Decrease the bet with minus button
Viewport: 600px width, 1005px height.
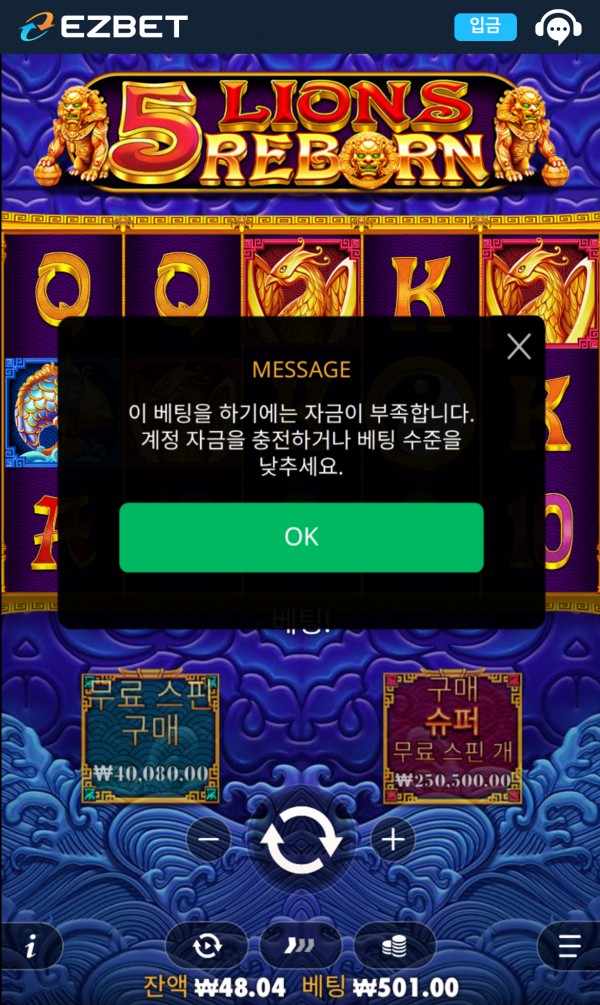pos(208,840)
